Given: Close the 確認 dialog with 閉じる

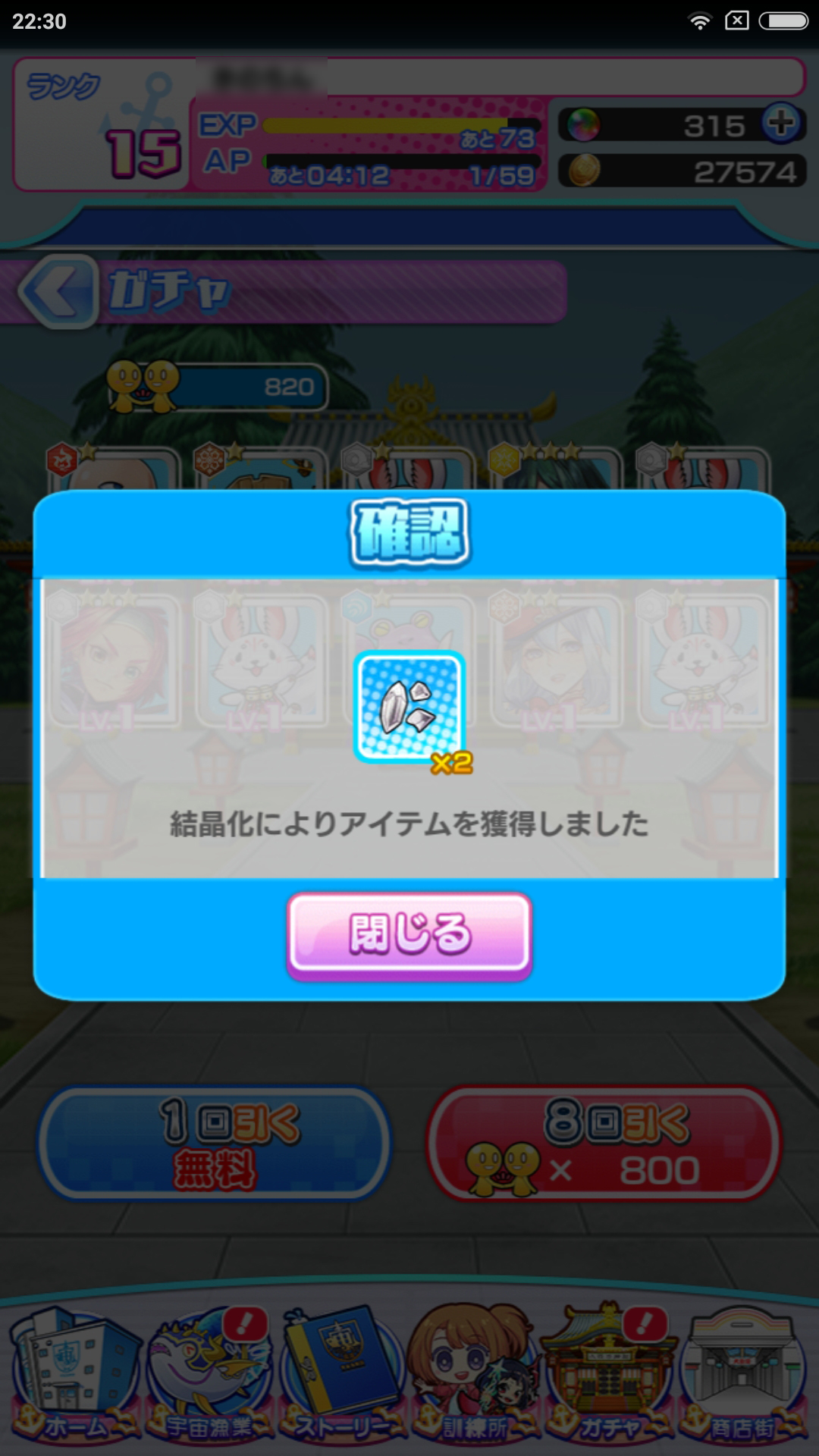Looking at the screenshot, I should tap(409, 934).
